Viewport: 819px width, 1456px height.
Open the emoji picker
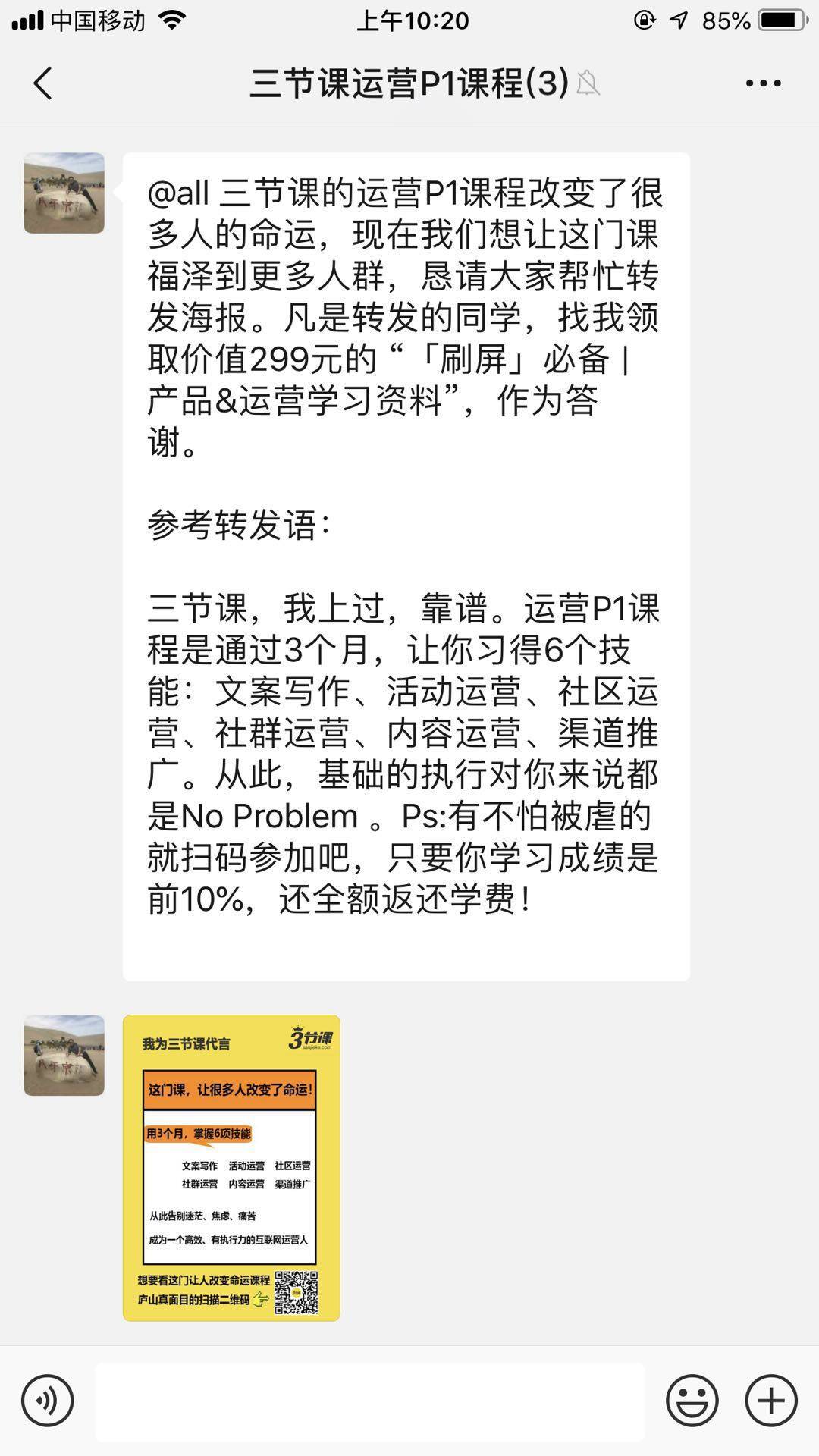(692, 1401)
